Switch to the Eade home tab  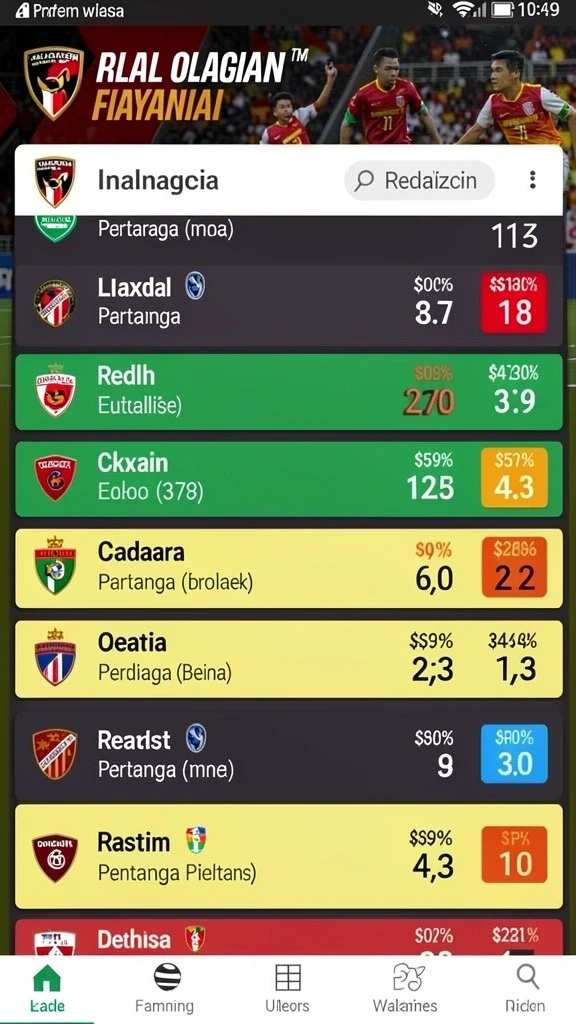pyautogui.click(x=47, y=989)
